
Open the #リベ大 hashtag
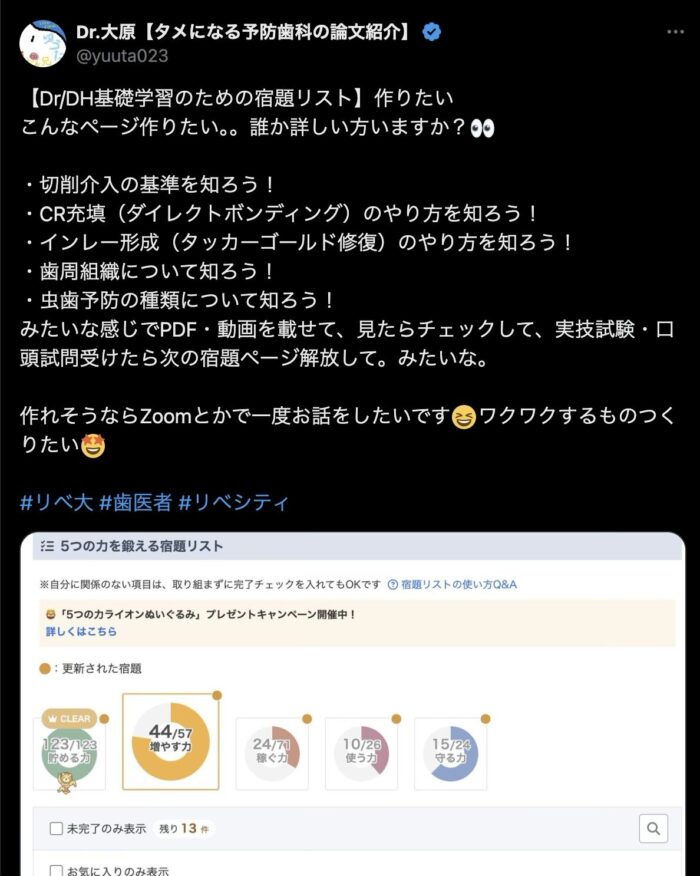click(55, 501)
